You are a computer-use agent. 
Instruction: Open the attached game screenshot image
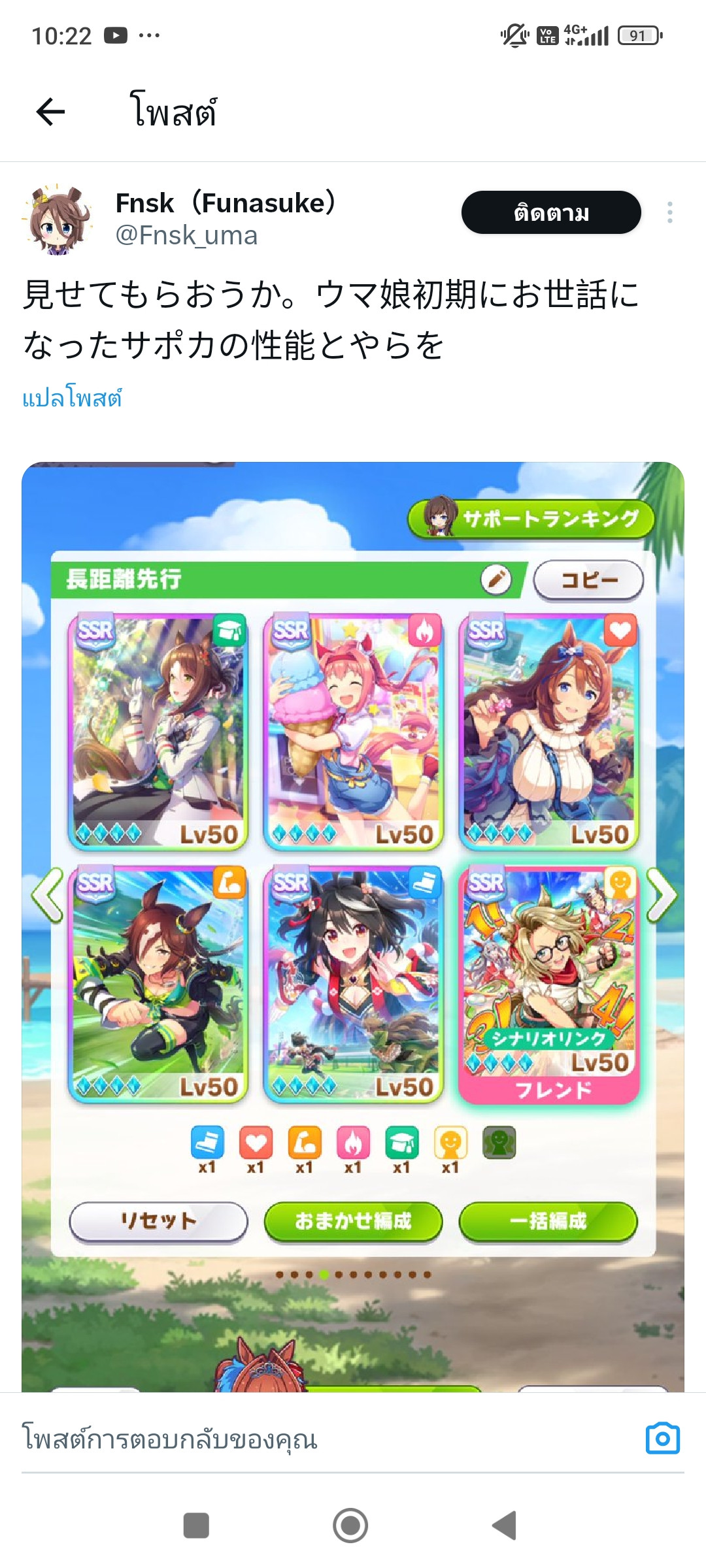point(353,915)
